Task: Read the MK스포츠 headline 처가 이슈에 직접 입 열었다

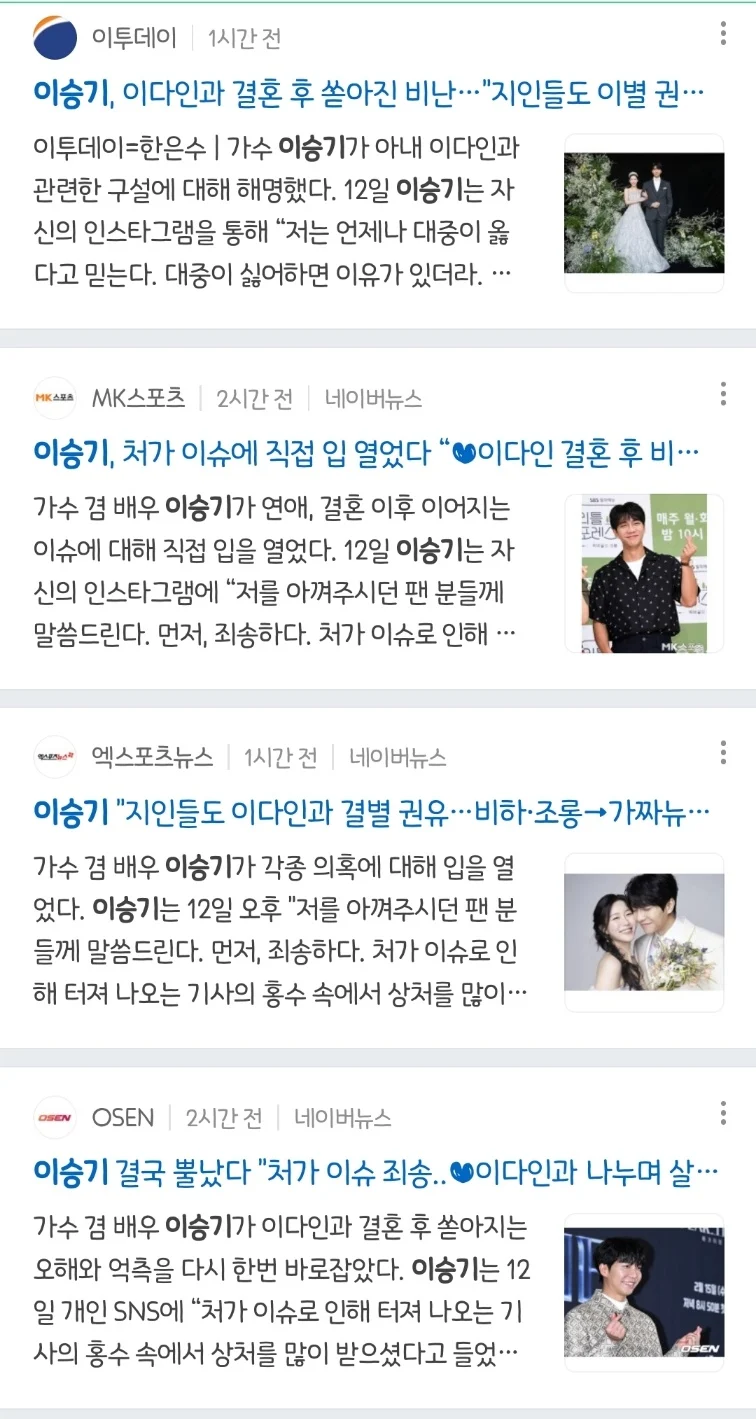Action: 367,454
